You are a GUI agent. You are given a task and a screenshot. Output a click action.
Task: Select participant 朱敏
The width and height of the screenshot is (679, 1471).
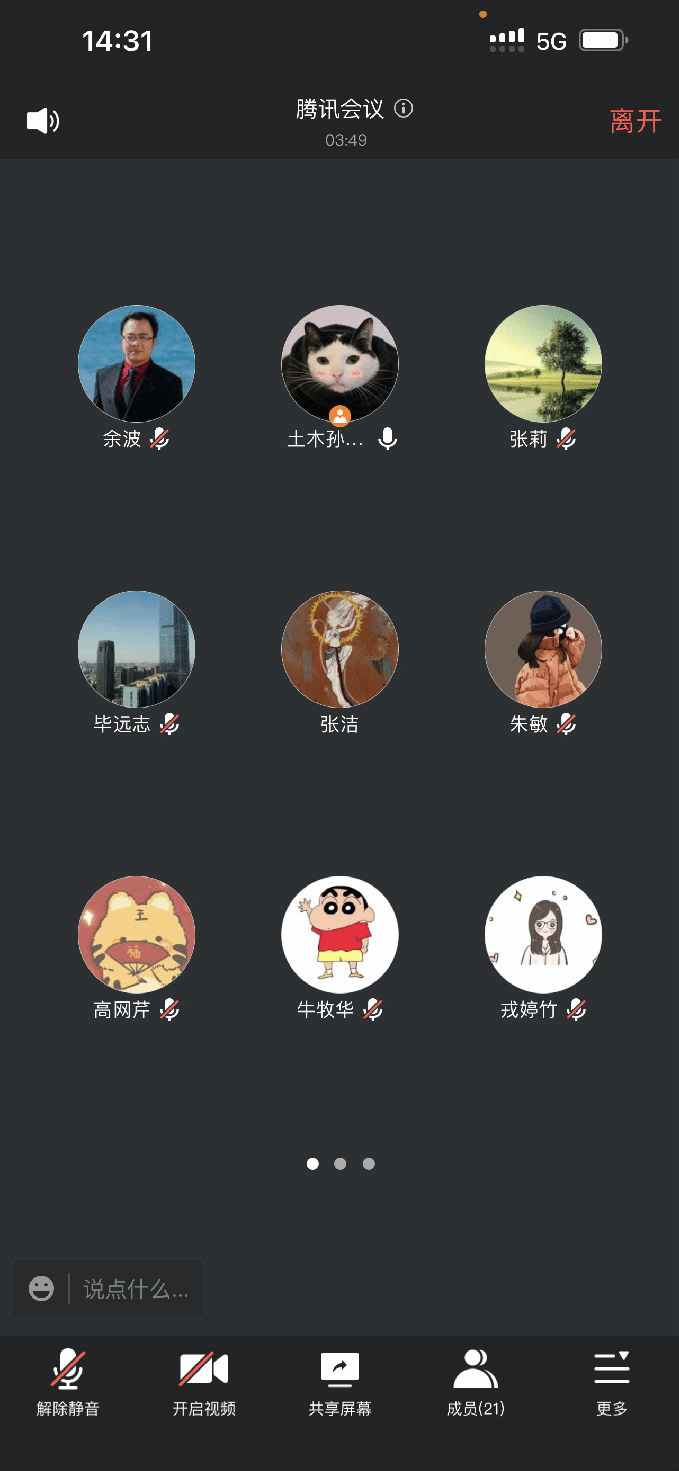(x=543, y=649)
